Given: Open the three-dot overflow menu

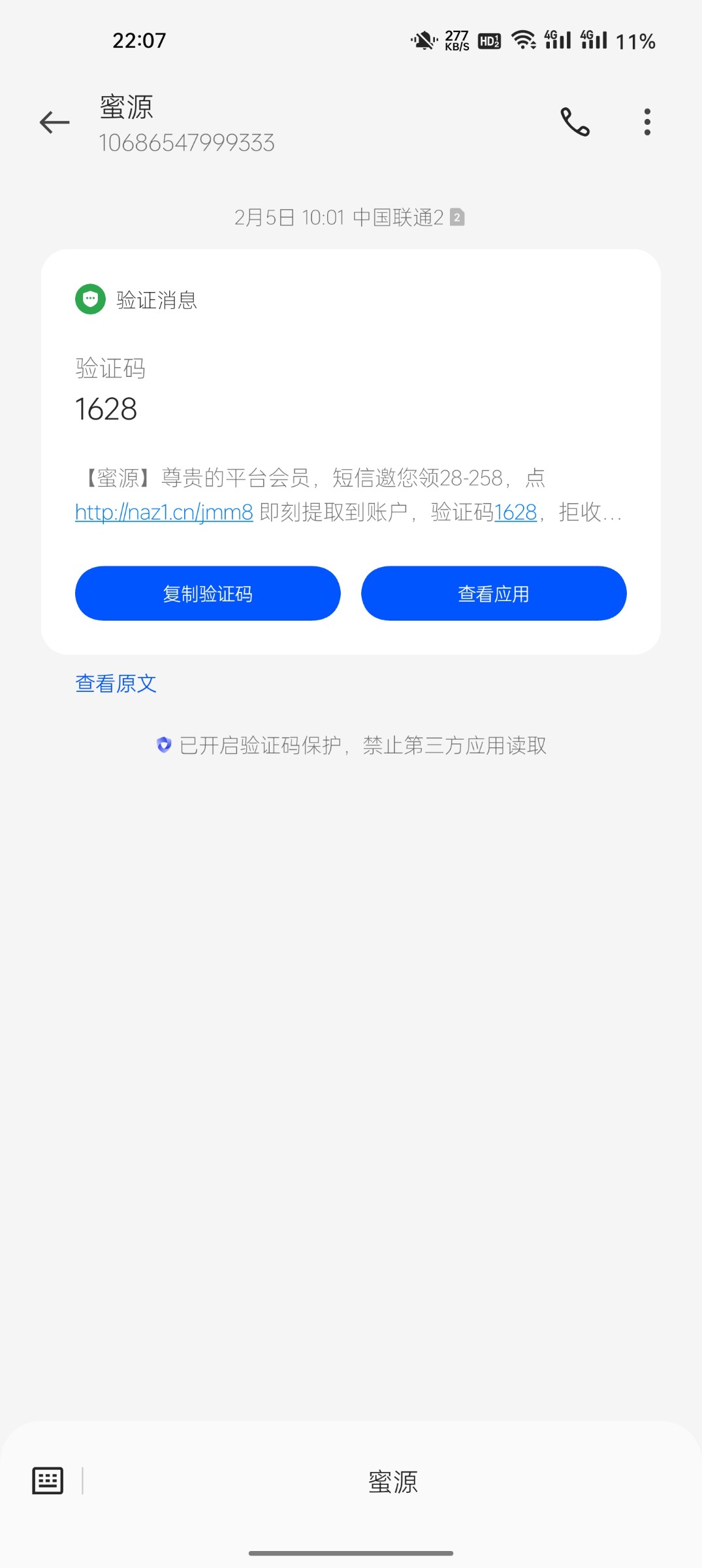Looking at the screenshot, I should pos(646,122).
